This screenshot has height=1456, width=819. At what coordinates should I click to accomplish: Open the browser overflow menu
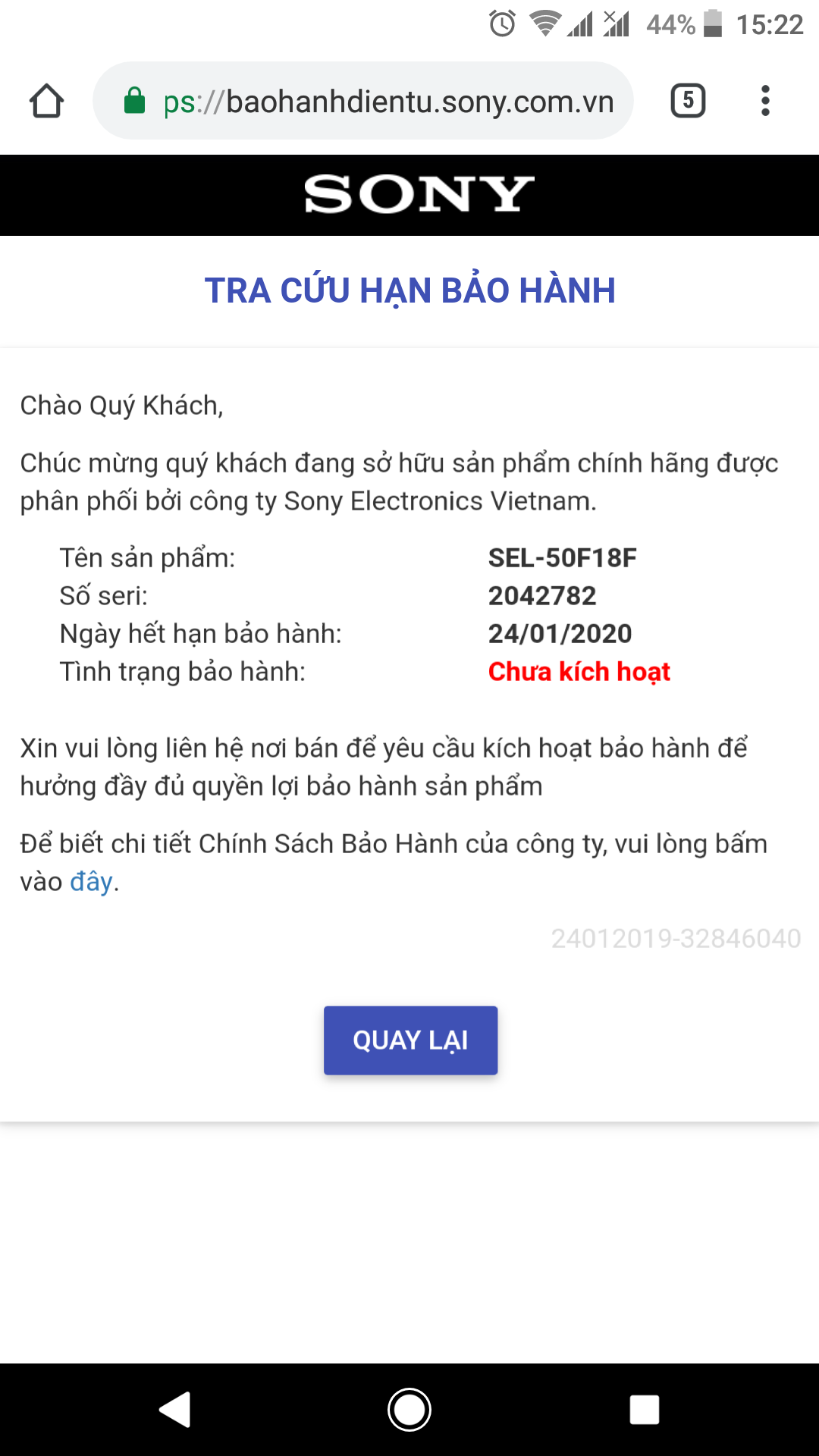pos(765,101)
